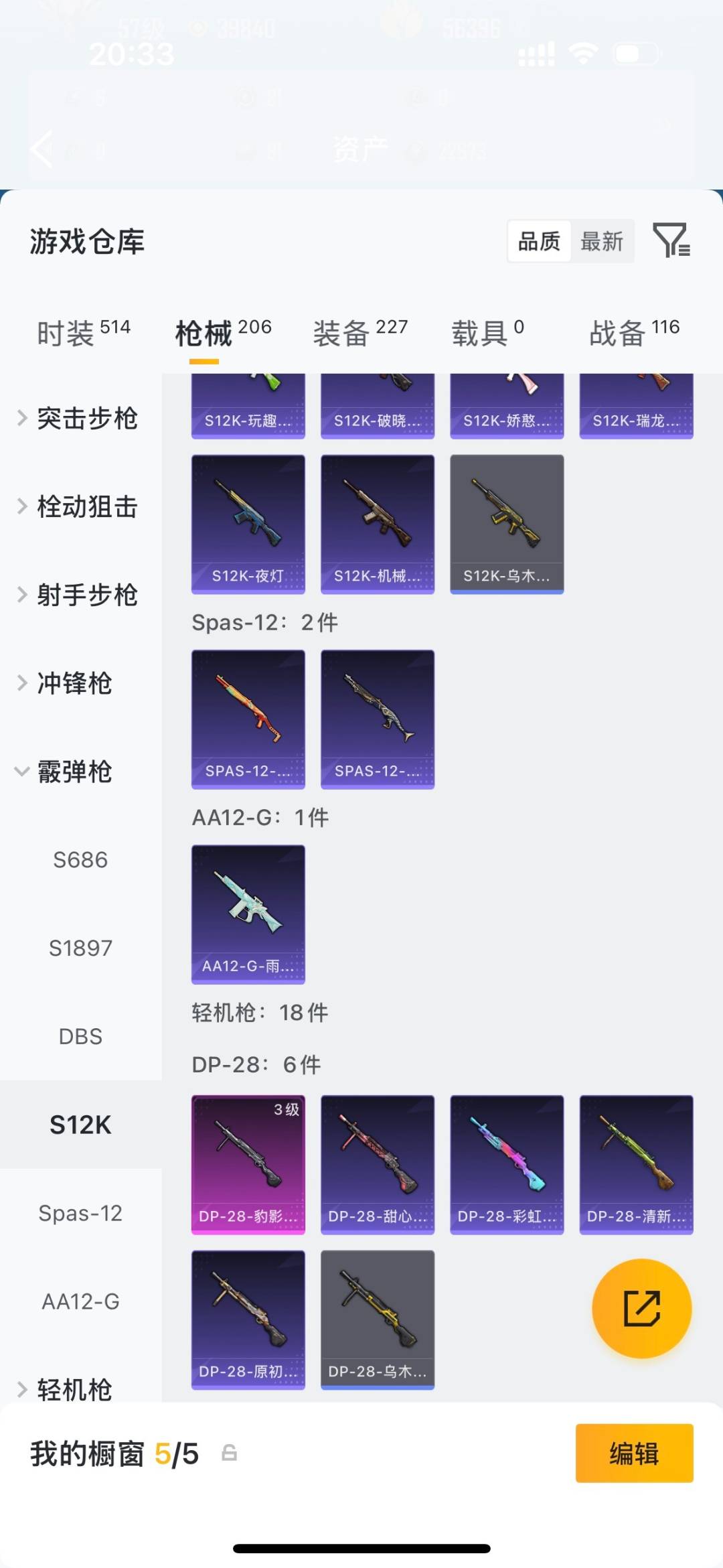Select the S12K-夜灯 weapon
Viewport: 723px width, 1568px height.
pyautogui.click(x=248, y=522)
